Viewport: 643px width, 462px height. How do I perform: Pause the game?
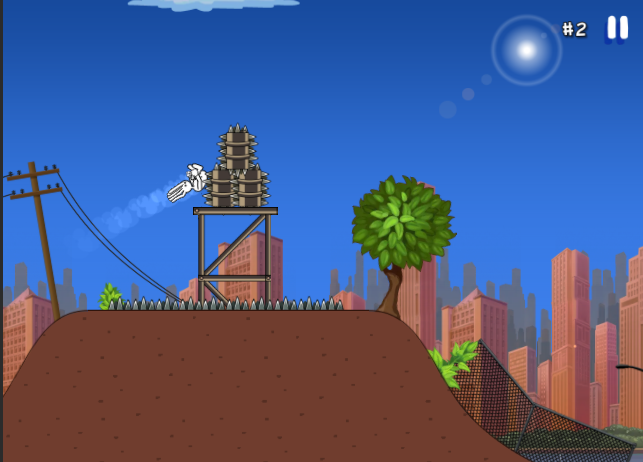click(617, 28)
